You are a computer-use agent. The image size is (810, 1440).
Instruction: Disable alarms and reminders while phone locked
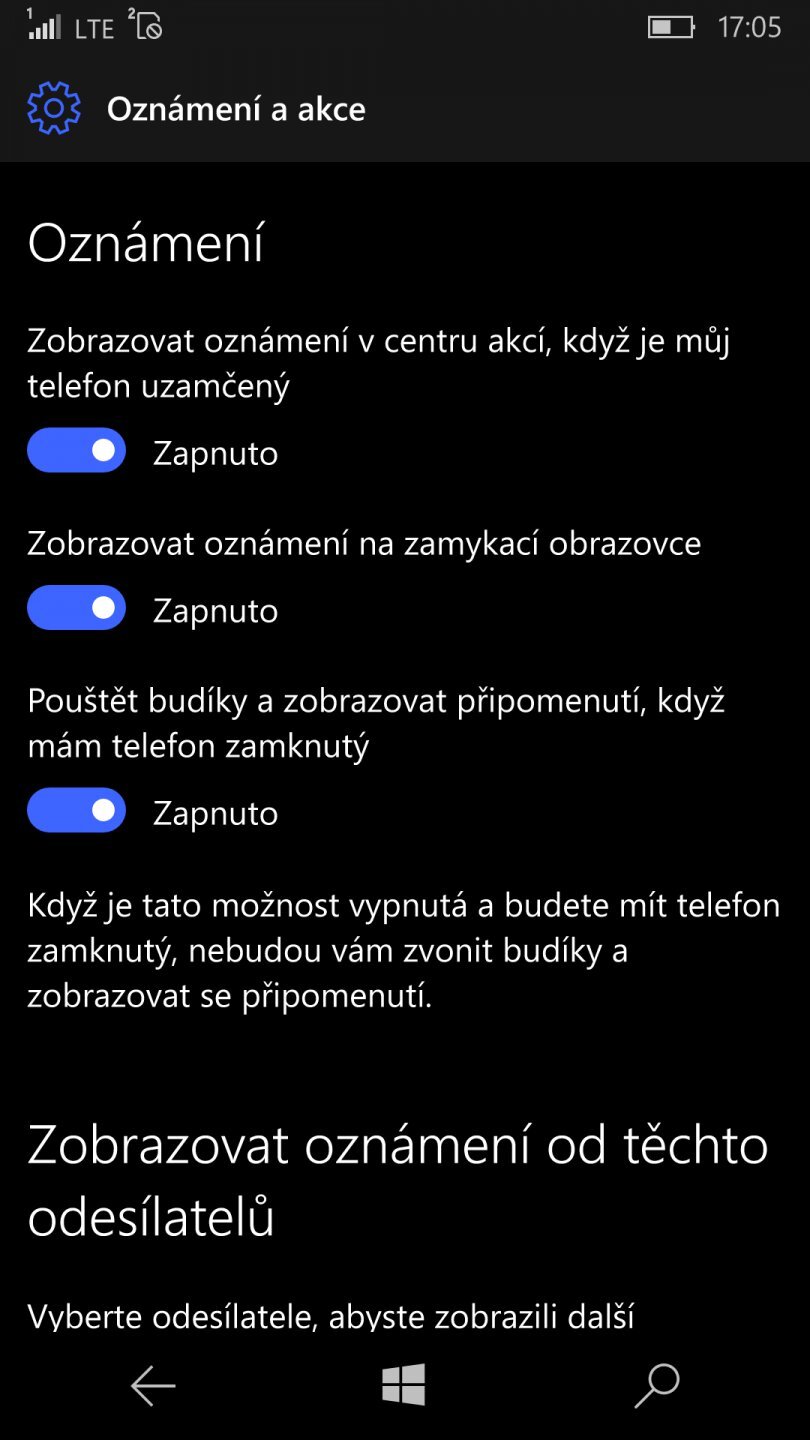(x=76, y=810)
